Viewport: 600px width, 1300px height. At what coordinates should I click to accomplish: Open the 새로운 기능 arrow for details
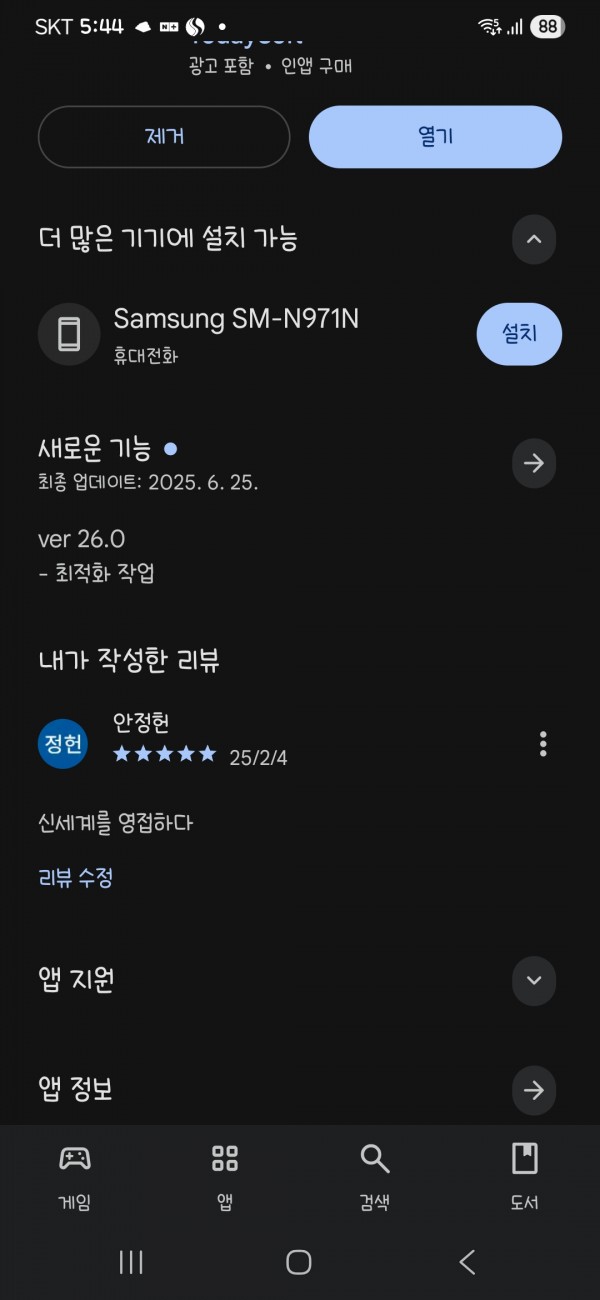[534, 463]
